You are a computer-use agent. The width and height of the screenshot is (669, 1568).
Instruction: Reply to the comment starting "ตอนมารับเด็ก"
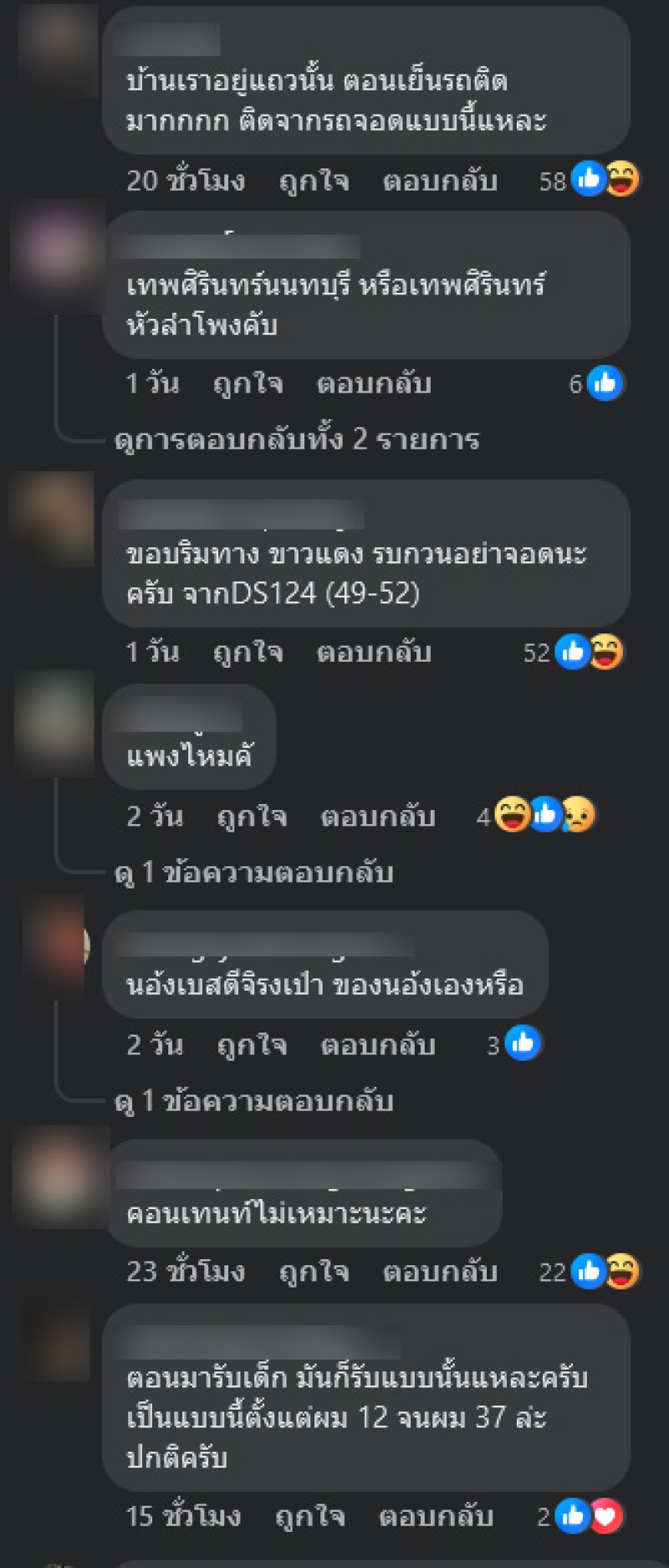tap(436, 1516)
